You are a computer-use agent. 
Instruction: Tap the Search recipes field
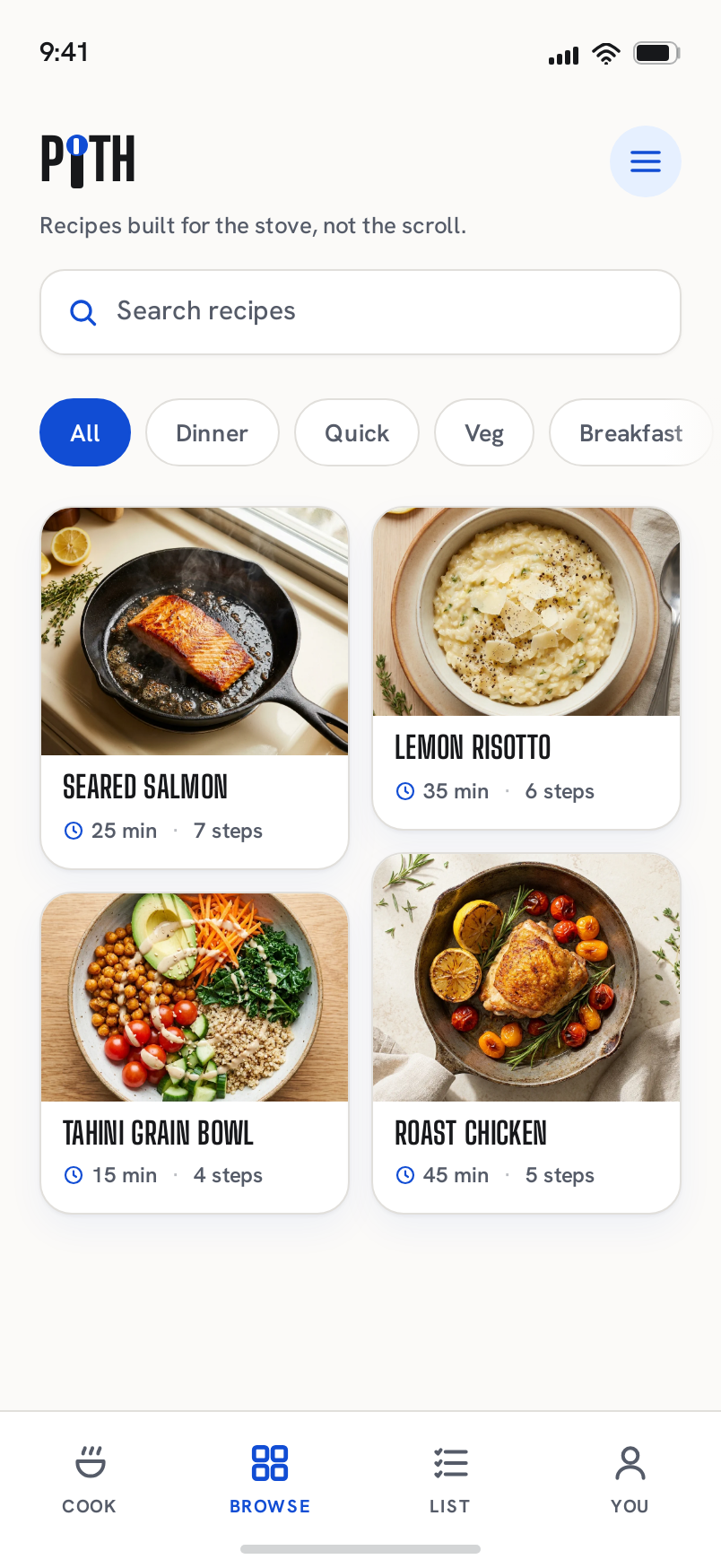(x=360, y=312)
